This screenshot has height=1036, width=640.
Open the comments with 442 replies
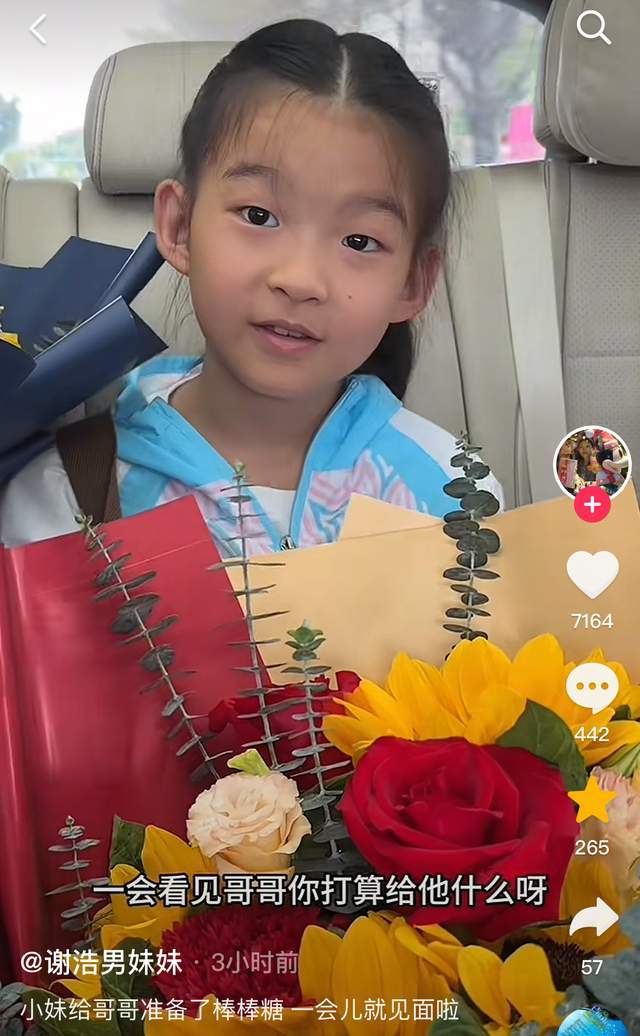tap(592, 688)
